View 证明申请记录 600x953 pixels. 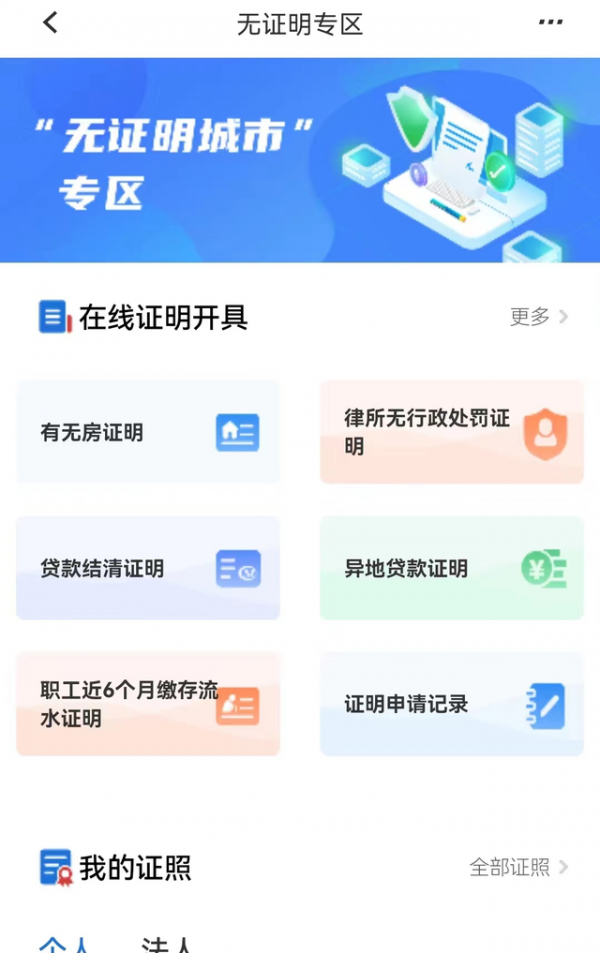(x=451, y=704)
